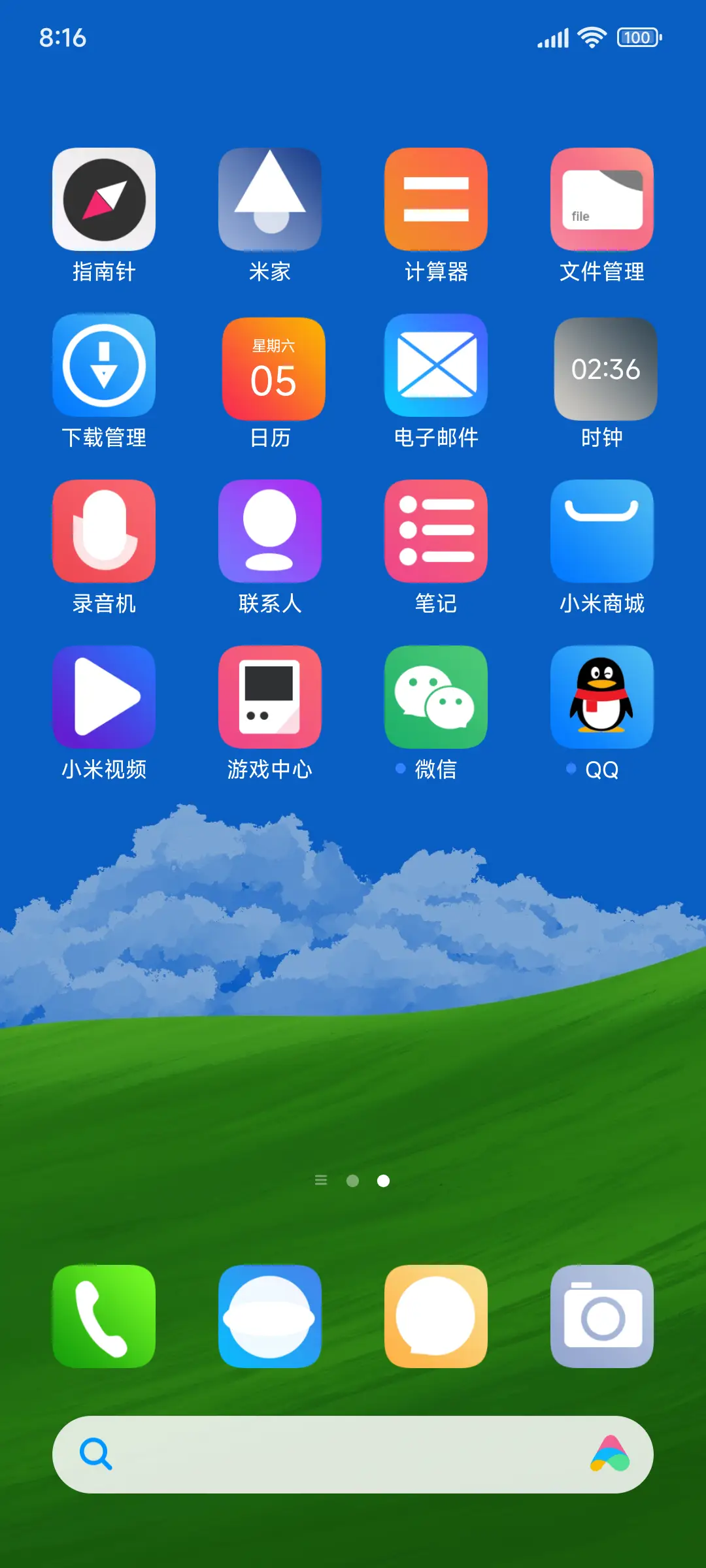Open 微信 WeChat with notification dot
706x1568 pixels.
click(x=436, y=696)
